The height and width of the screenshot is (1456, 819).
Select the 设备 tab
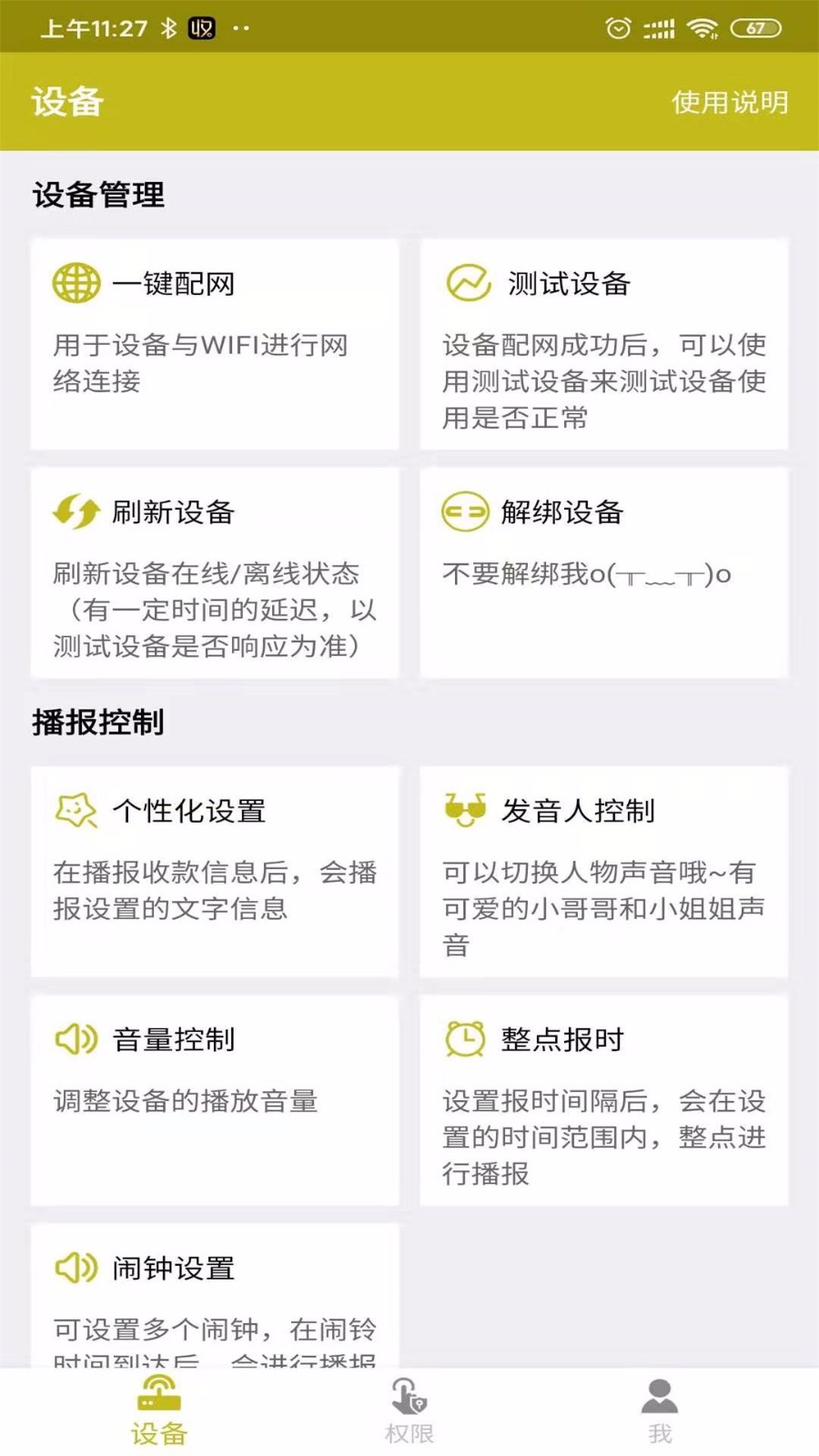[160, 1410]
